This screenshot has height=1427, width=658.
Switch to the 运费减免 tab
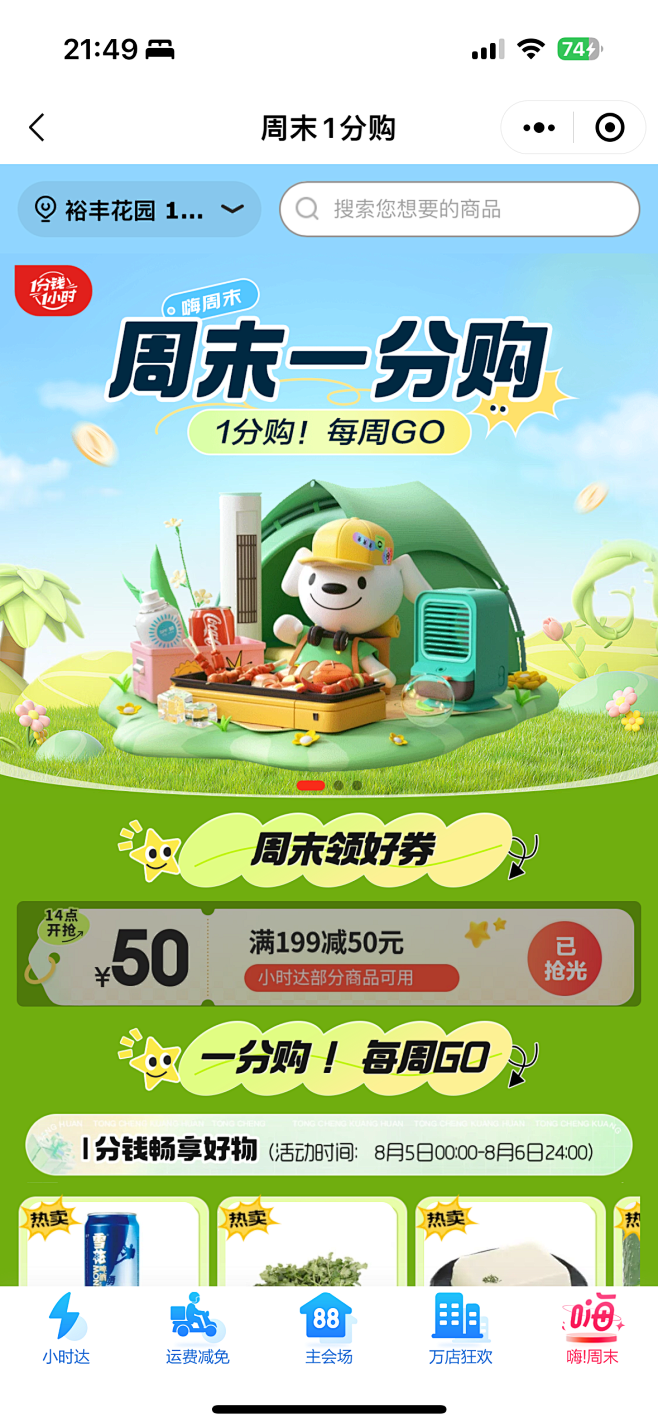click(x=197, y=1329)
